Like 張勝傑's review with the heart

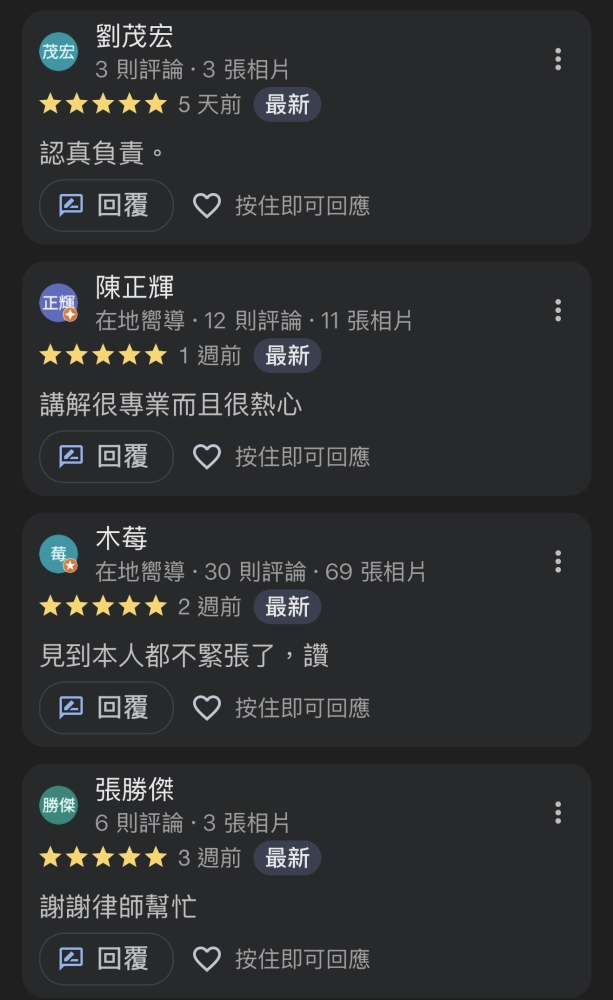[206, 959]
